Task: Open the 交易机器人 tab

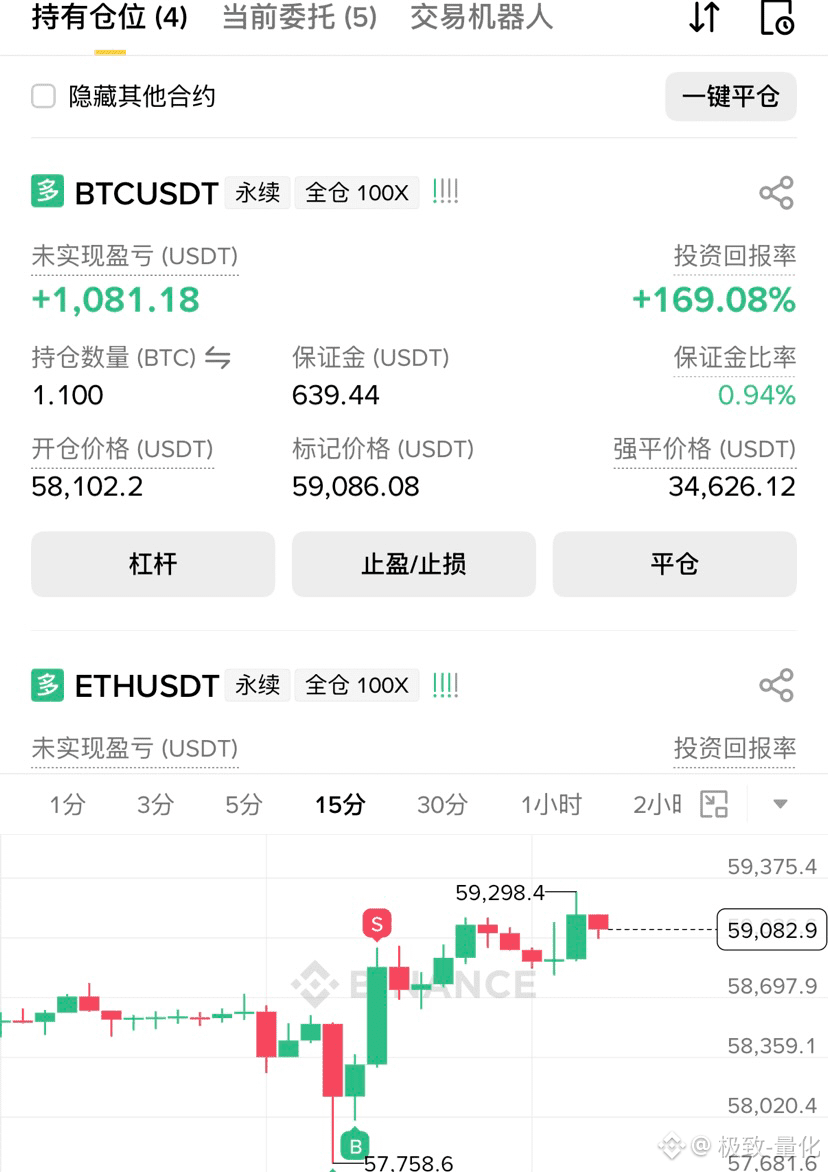Action: [x=481, y=17]
